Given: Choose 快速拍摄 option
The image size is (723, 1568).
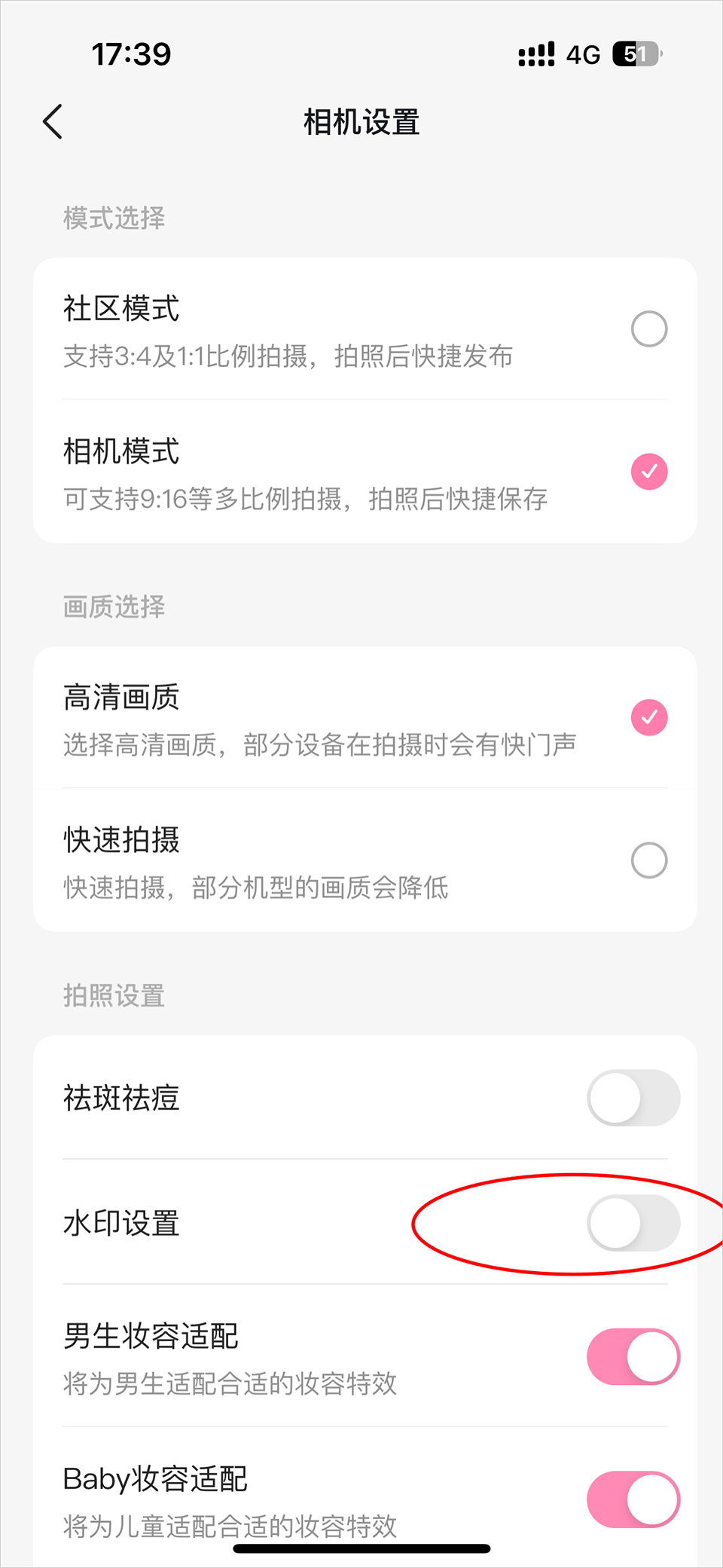Looking at the screenshot, I should (x=648, y=860).
